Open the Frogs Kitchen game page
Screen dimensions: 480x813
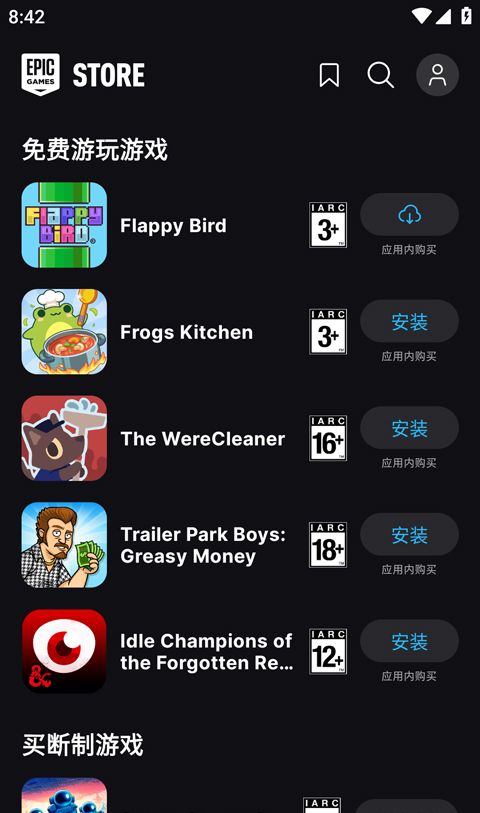[x=187, y=332]
